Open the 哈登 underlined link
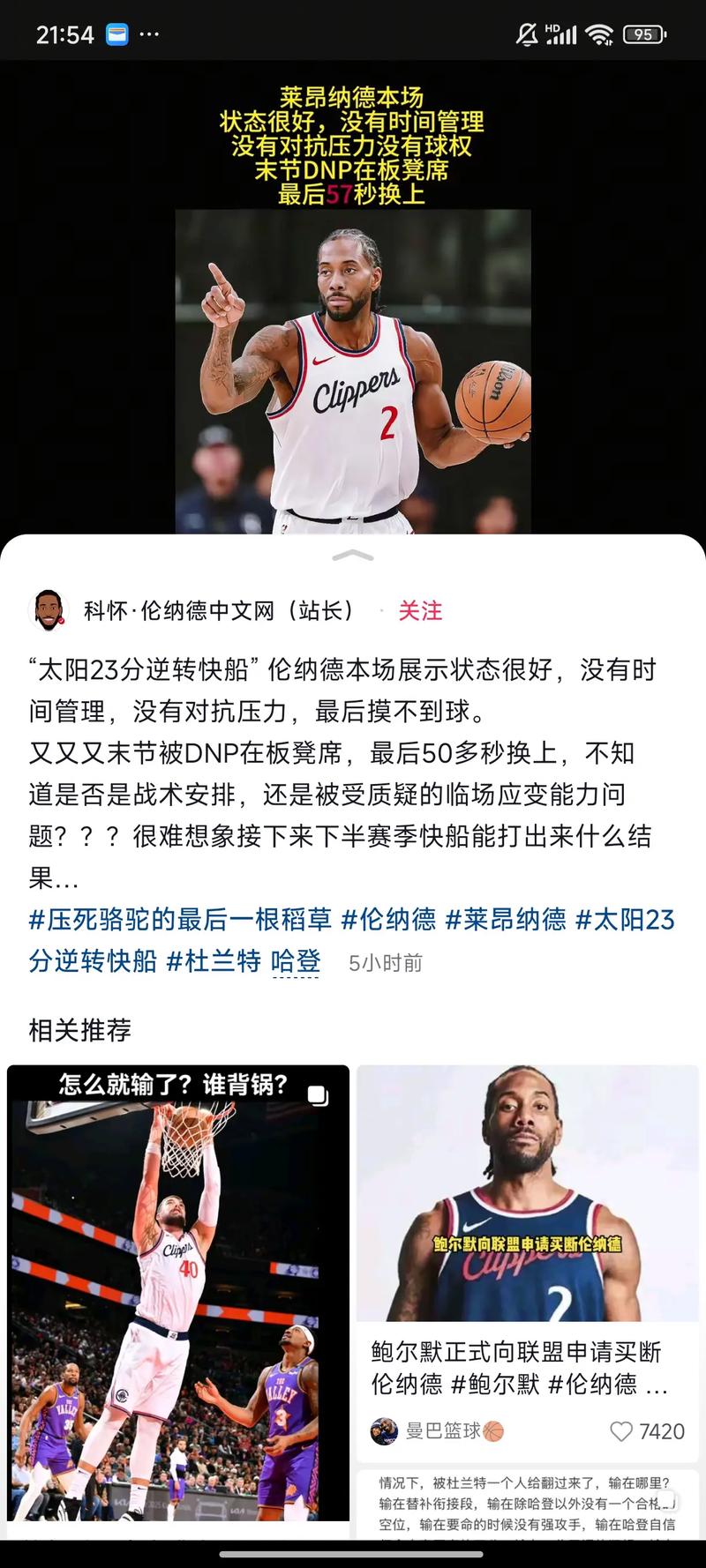Viewport: 706px width, 1568px height. coord(295,962)
